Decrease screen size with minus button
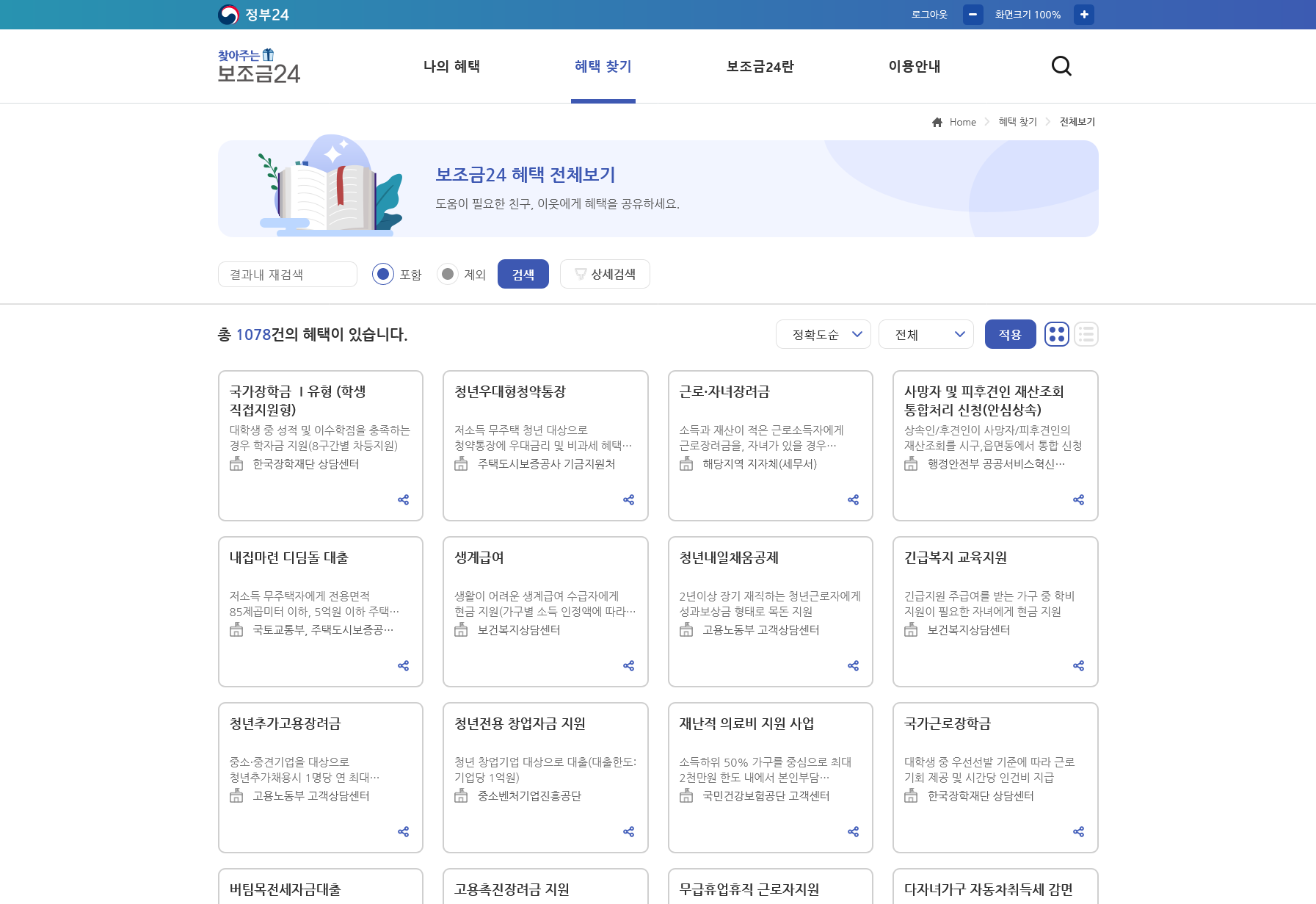 tap(973, 15)
